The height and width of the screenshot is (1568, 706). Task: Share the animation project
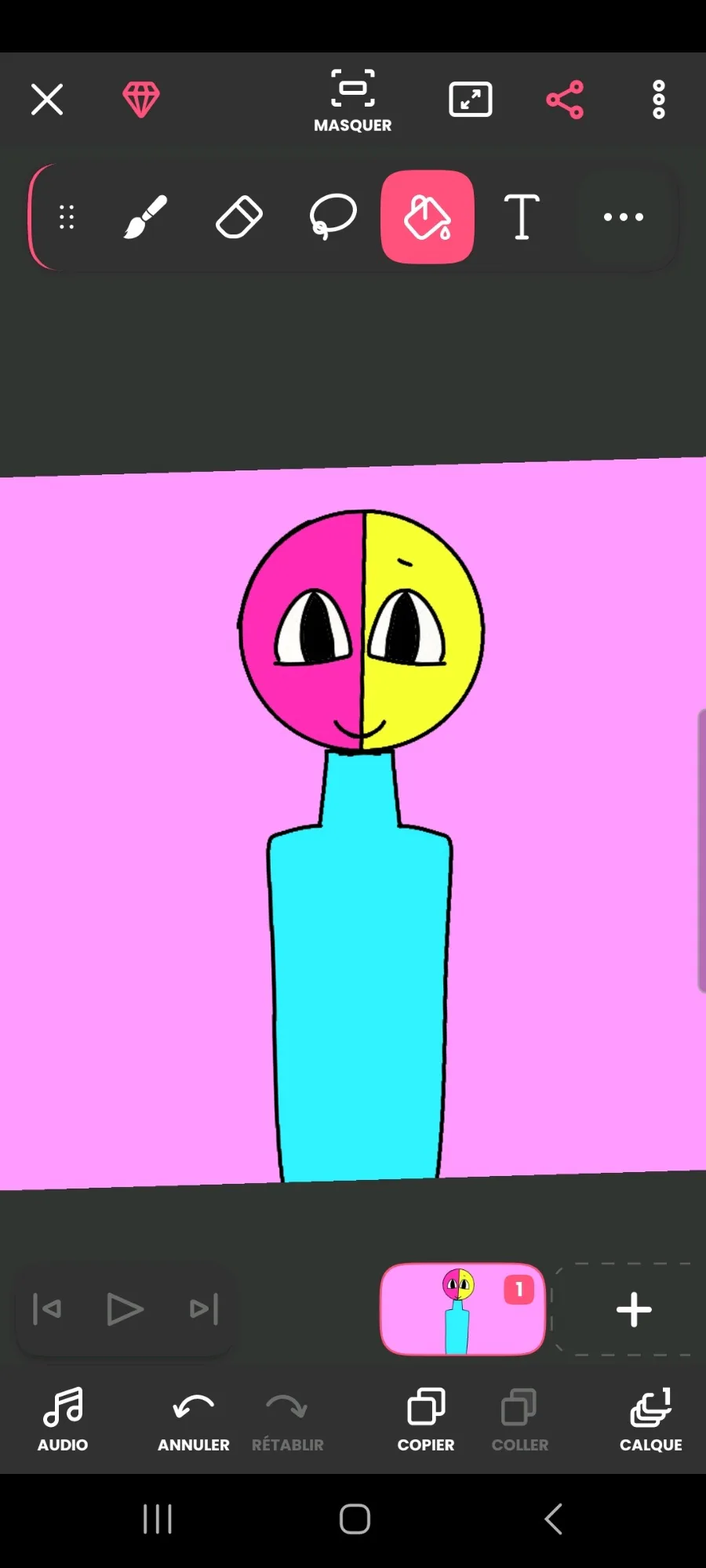565,100
